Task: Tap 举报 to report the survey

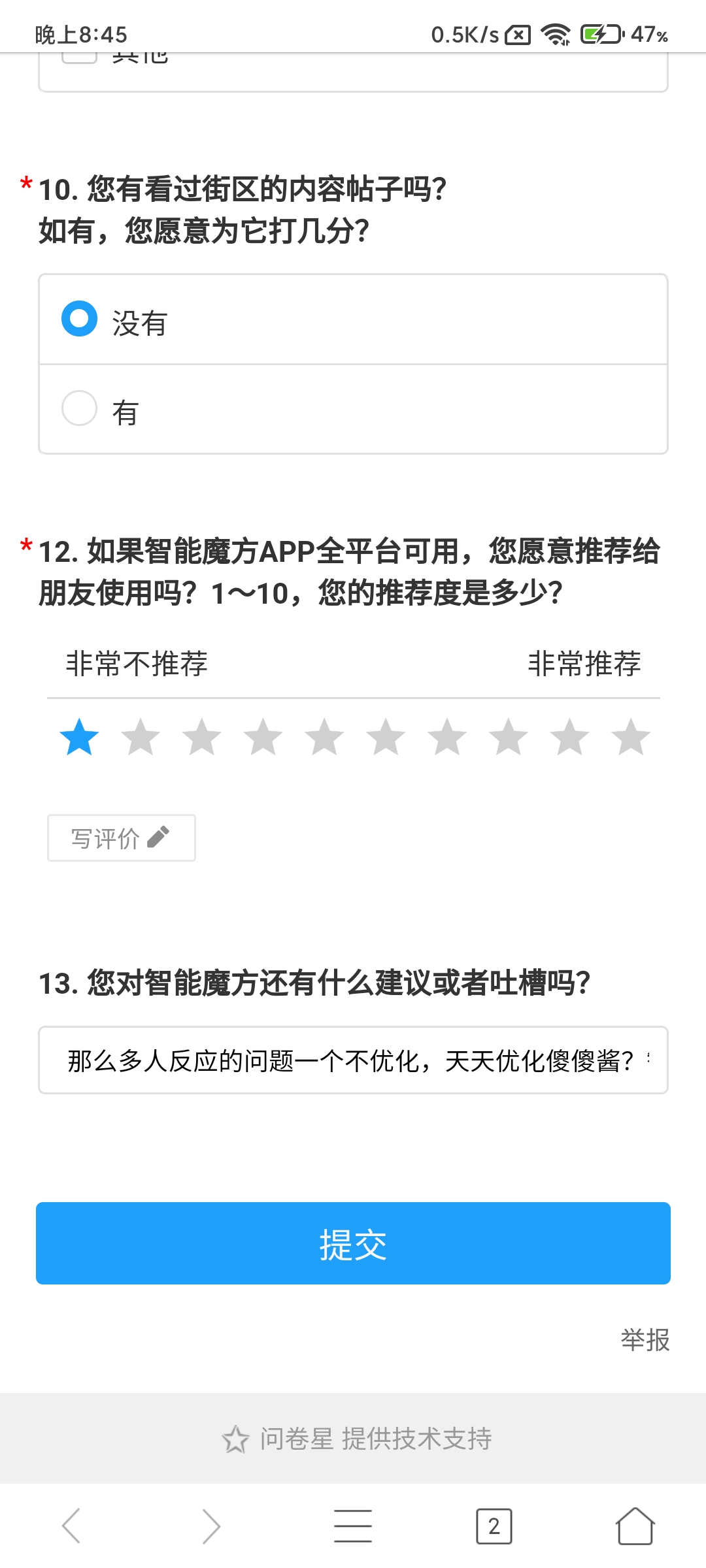Action: click(645, 1340)
